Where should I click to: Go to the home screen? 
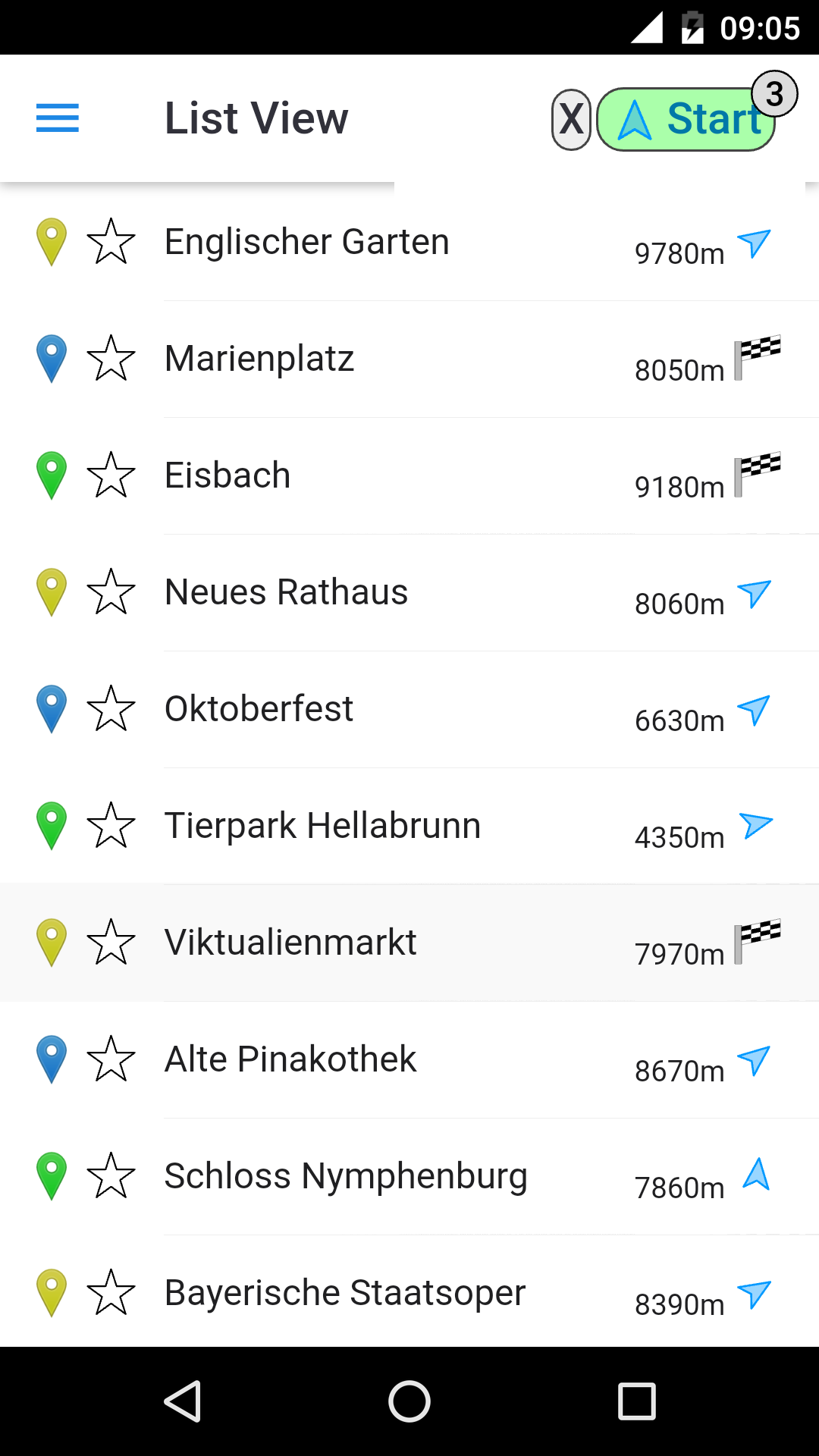point(409,1401)
